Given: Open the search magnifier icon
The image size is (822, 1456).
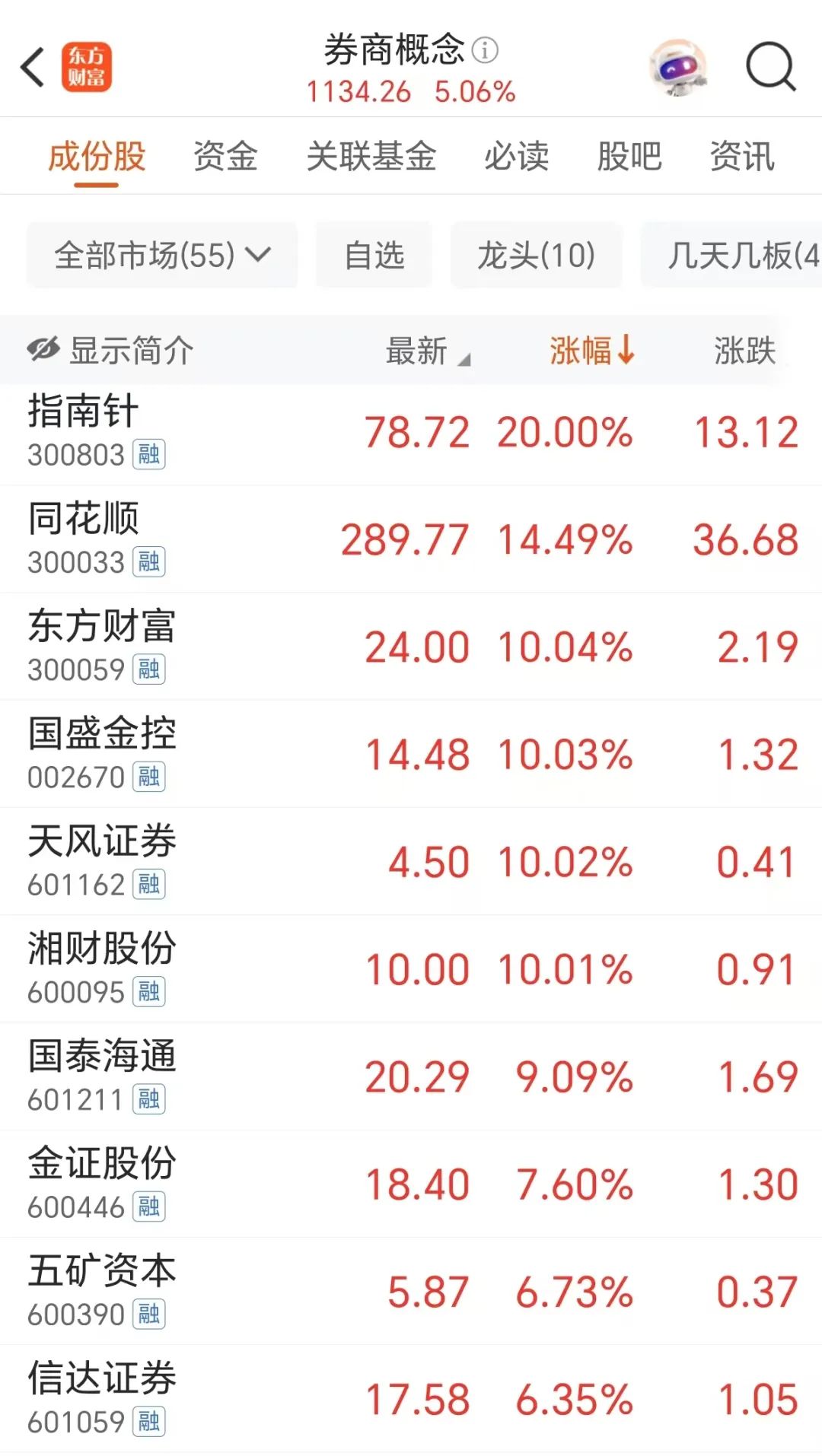Looking at the screenshot, I should click(x=770, y=67).
